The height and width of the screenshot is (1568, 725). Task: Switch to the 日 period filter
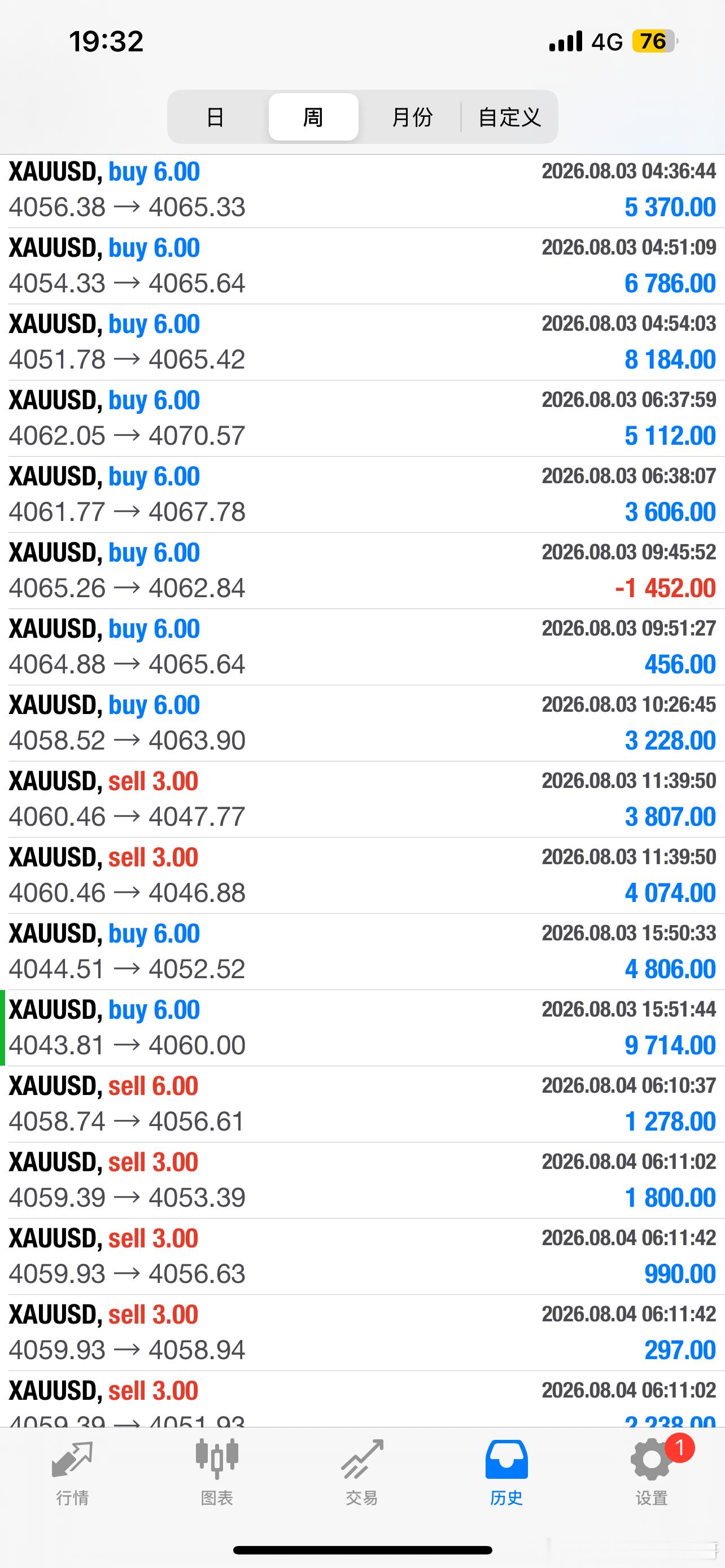(x=216, y=117)
